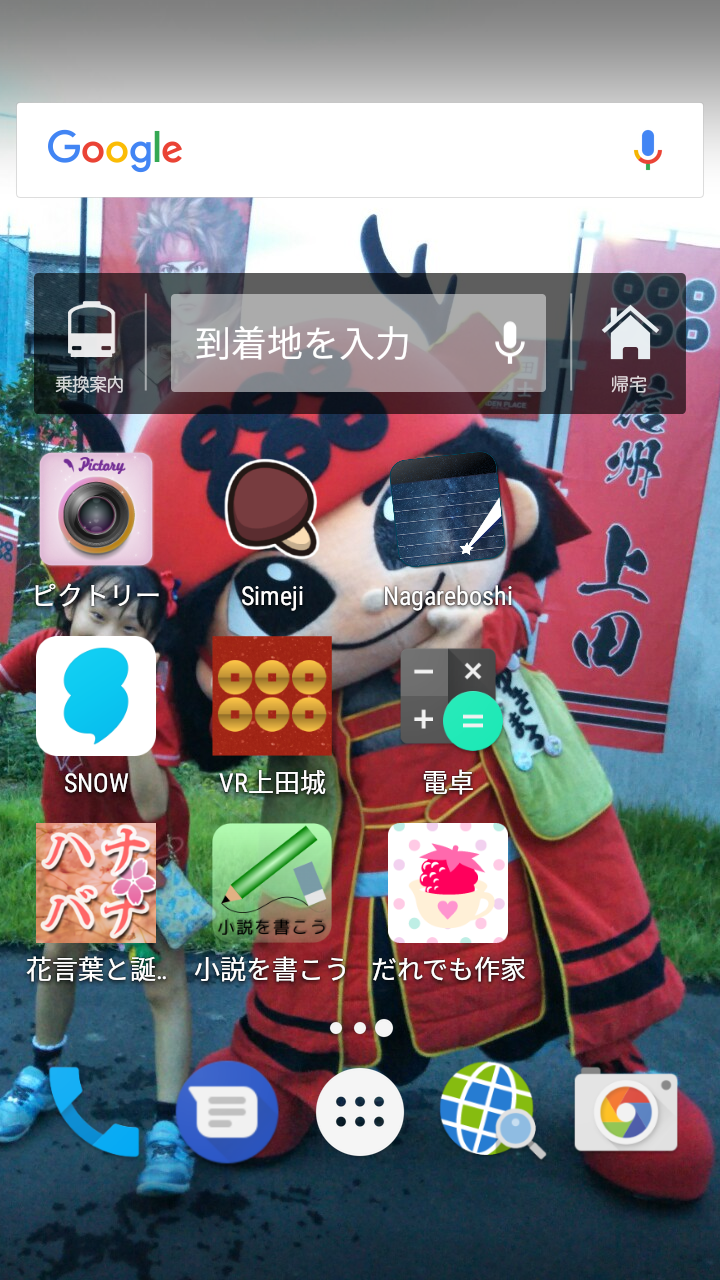Open the VR上田城 app

click(272, 696)
